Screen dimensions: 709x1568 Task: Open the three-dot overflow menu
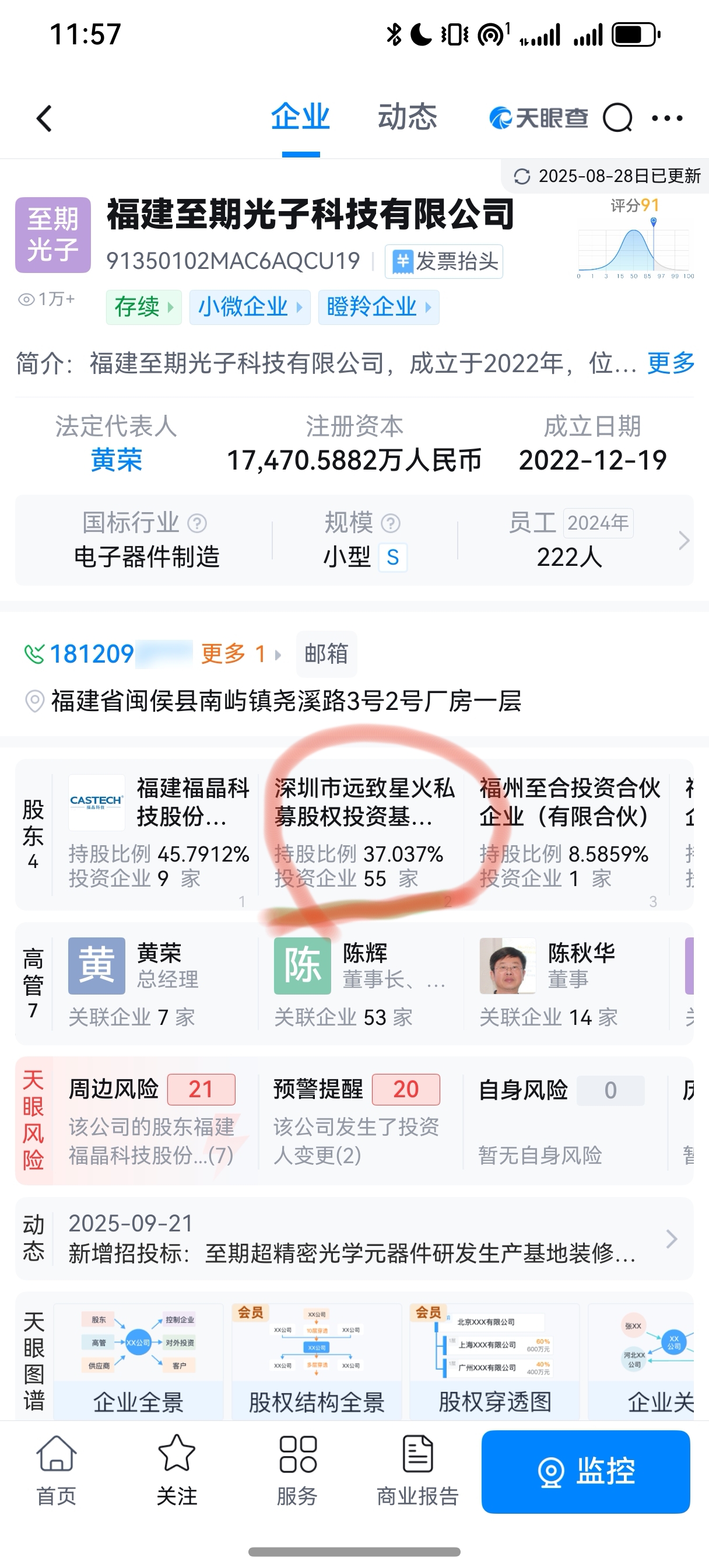point(667,118)
